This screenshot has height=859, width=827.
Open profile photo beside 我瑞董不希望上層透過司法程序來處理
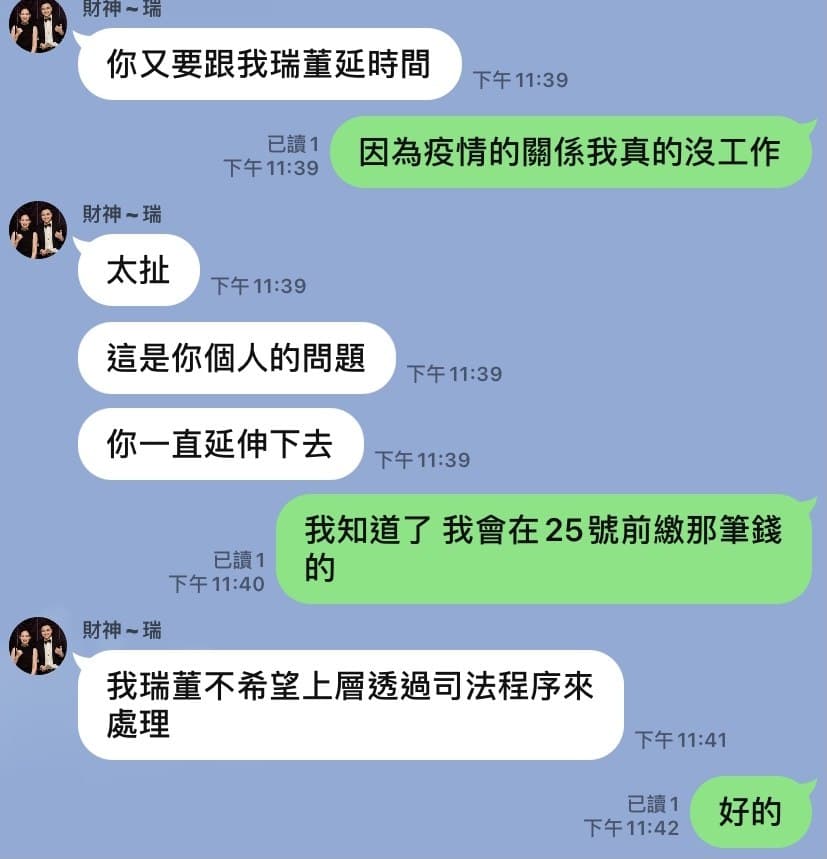(38, 646)
